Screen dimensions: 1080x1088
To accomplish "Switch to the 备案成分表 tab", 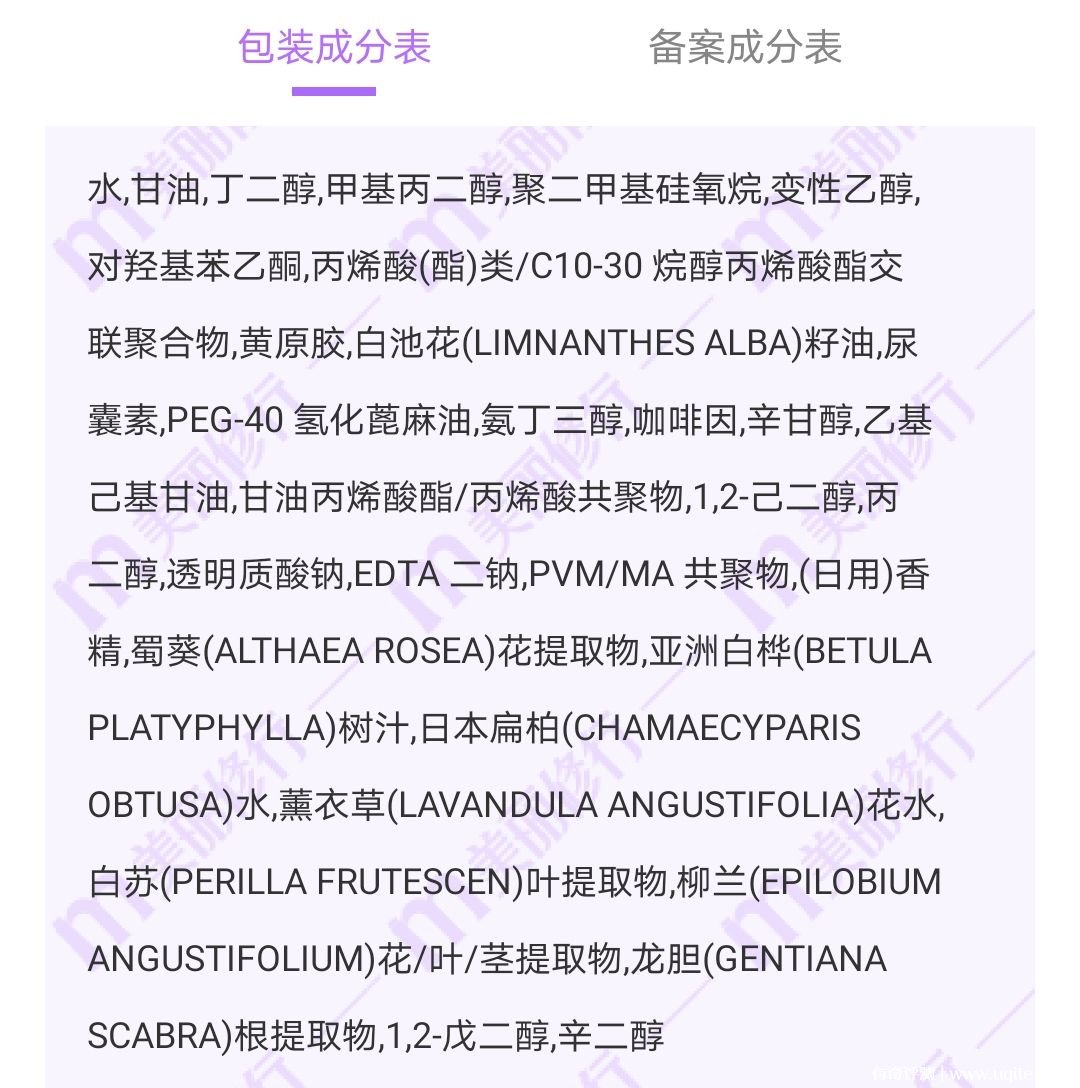I will click(745, 47).
